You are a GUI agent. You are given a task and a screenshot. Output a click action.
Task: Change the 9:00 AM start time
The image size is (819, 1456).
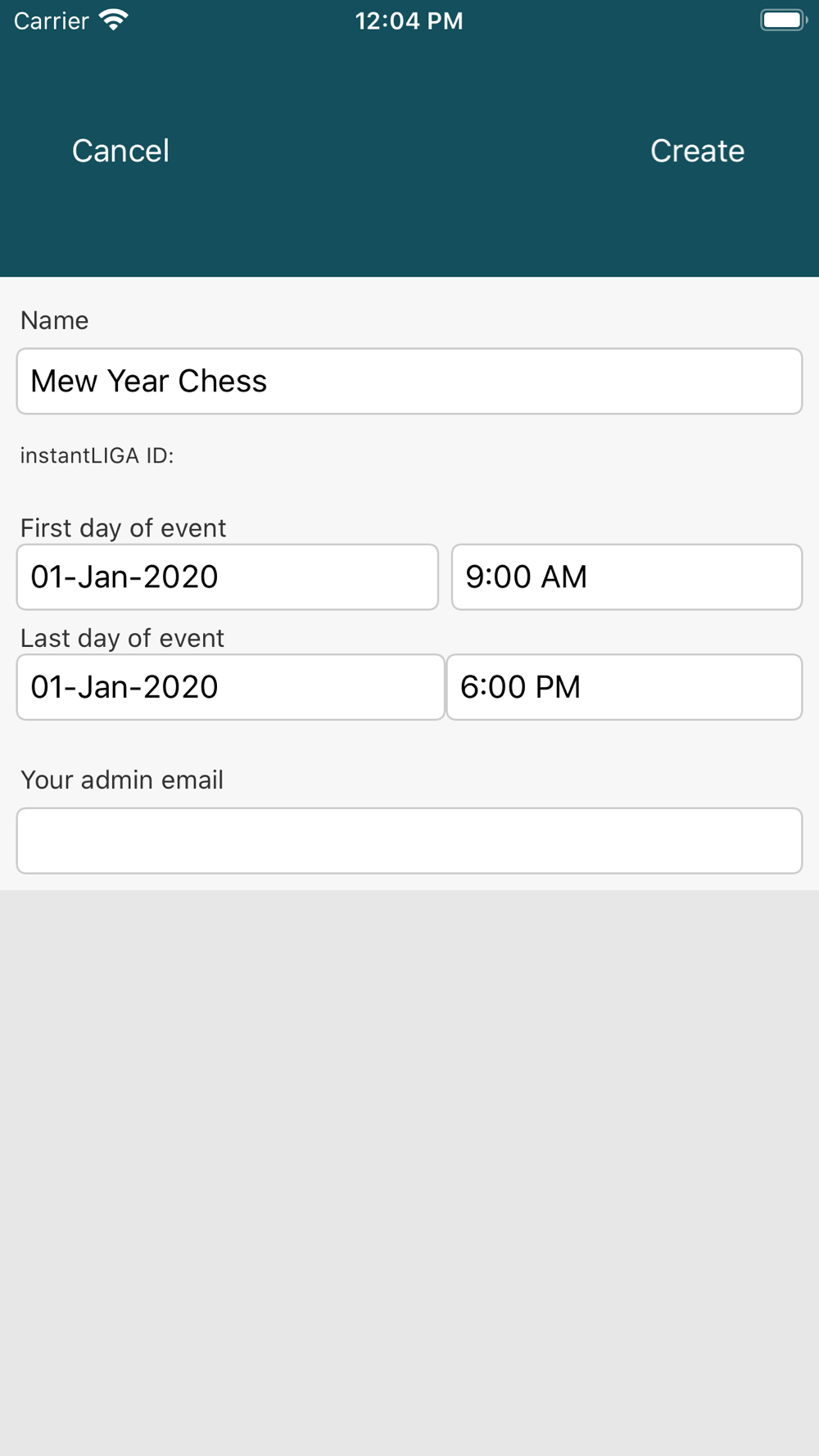pos(627,577)
